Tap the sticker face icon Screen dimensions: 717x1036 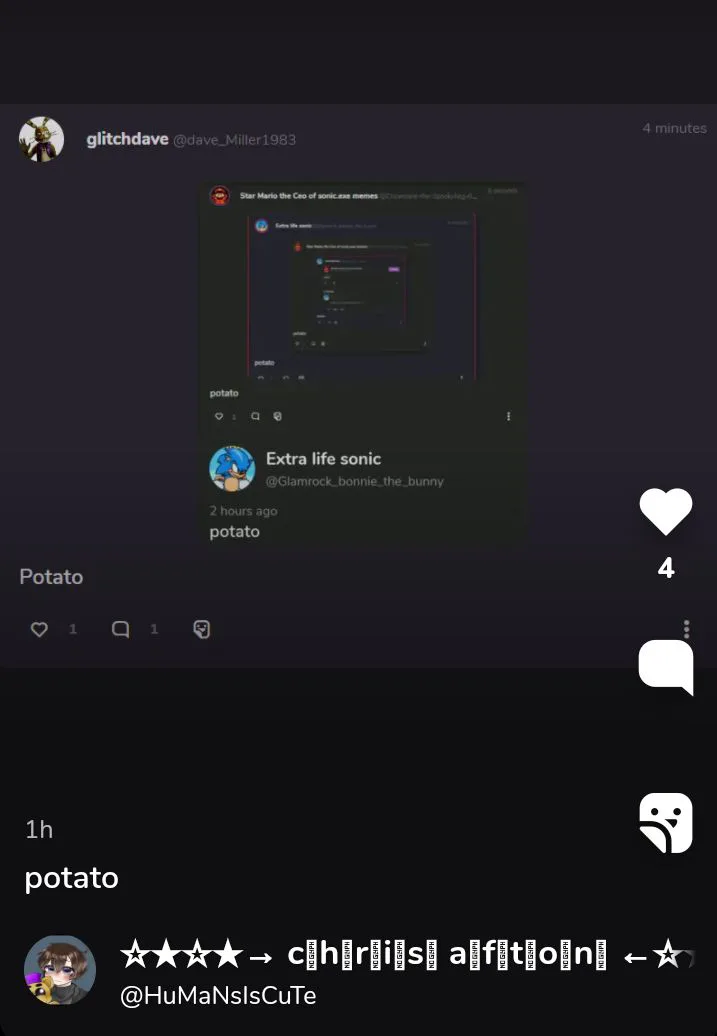click(x=665, y=823)
